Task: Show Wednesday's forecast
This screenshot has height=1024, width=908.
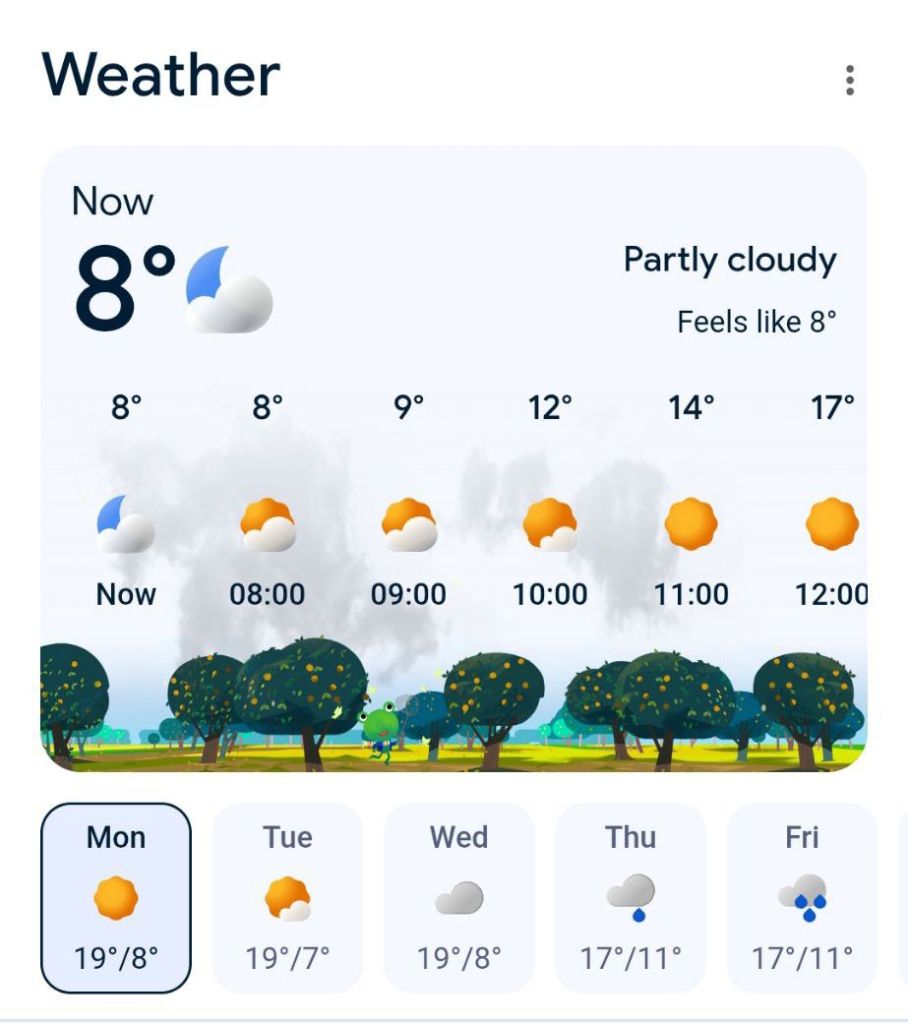Action: [459, 897]
